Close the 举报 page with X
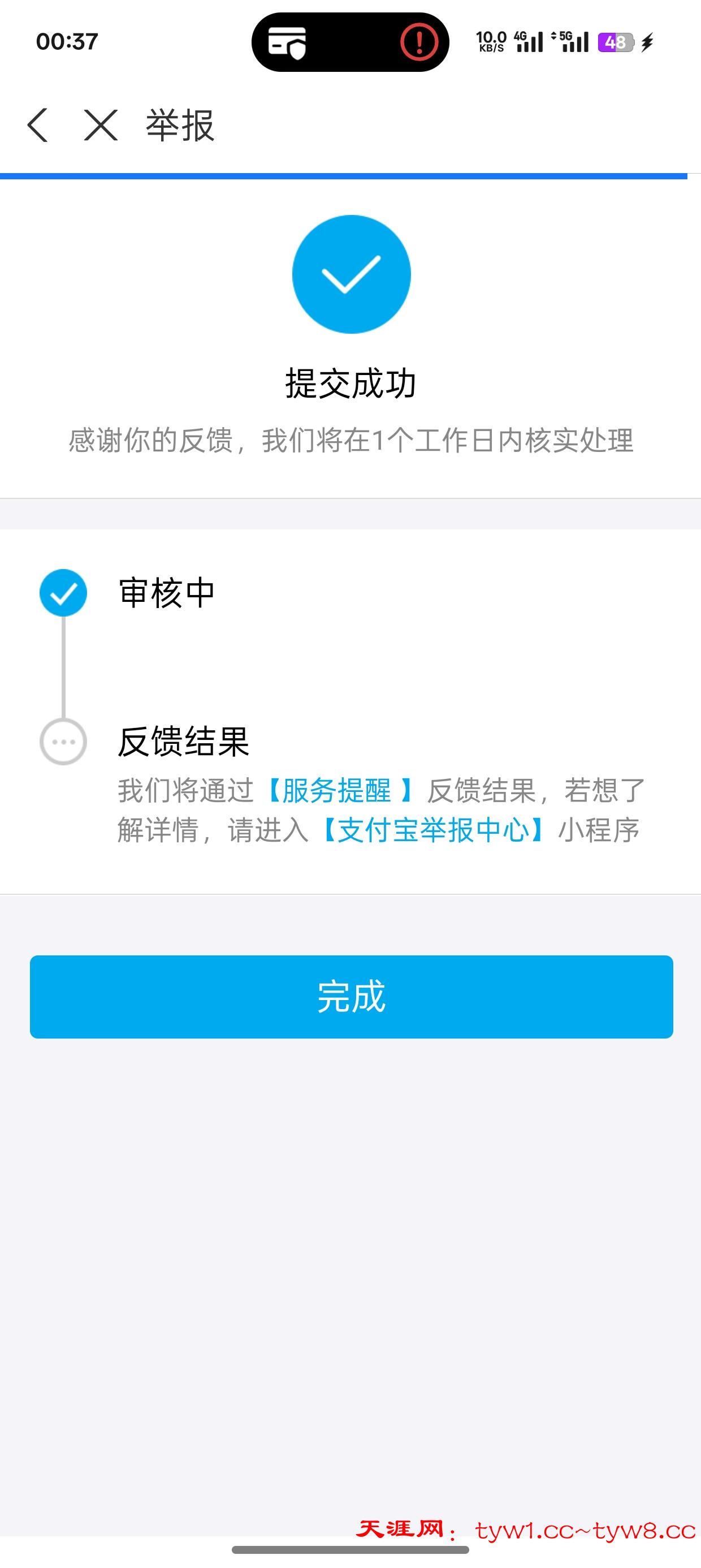Viewport: 701px width, 1568px height. pos(101,126)
